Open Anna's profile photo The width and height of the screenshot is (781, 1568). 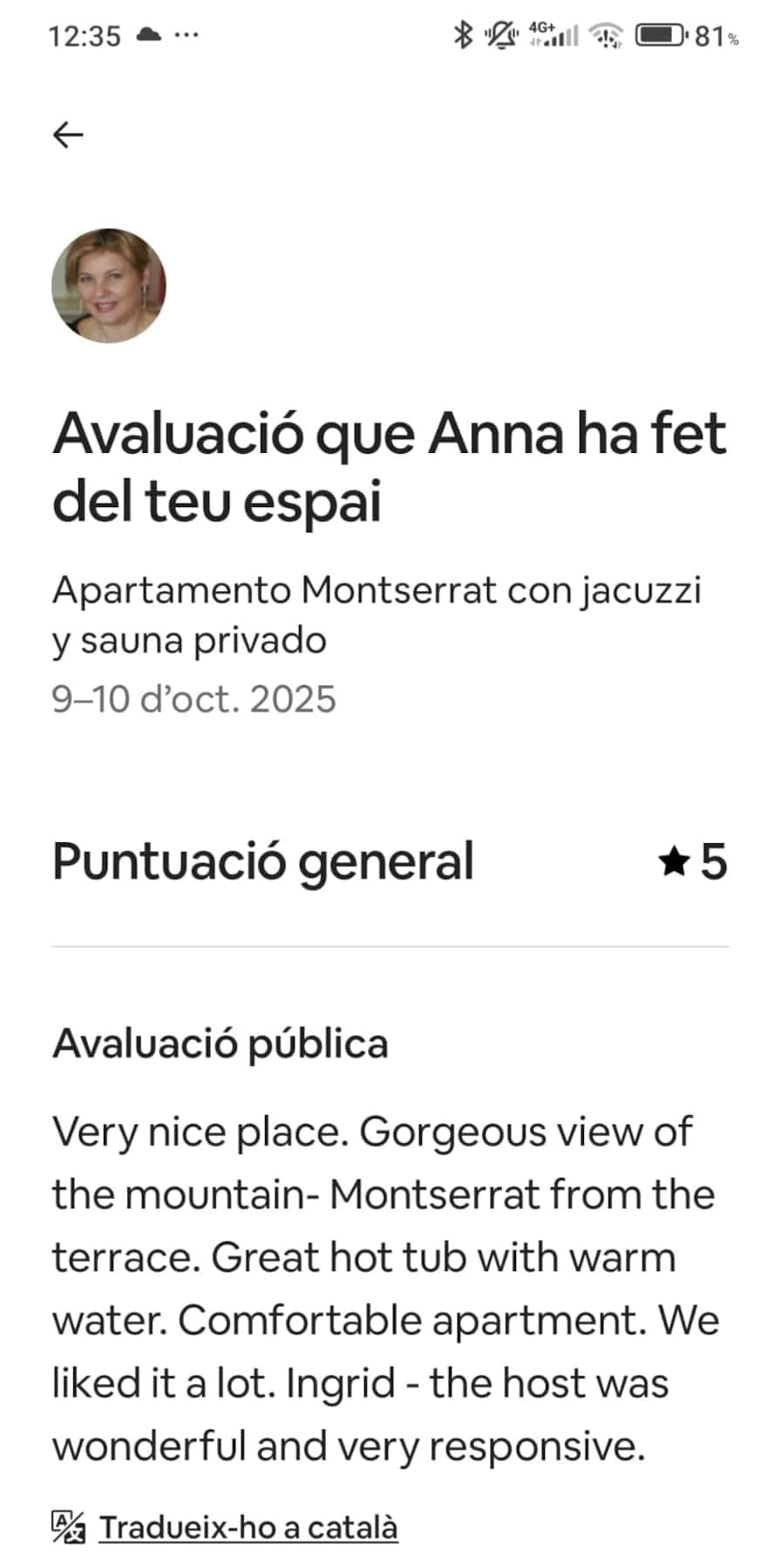pos(109,286)
